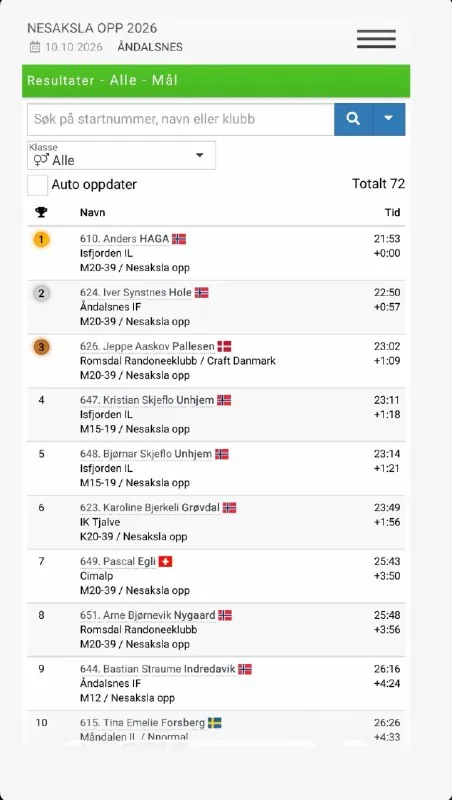Open Iver Synstnes Hole's result
This screenshot has width=452, height=800.
(136, 292)
